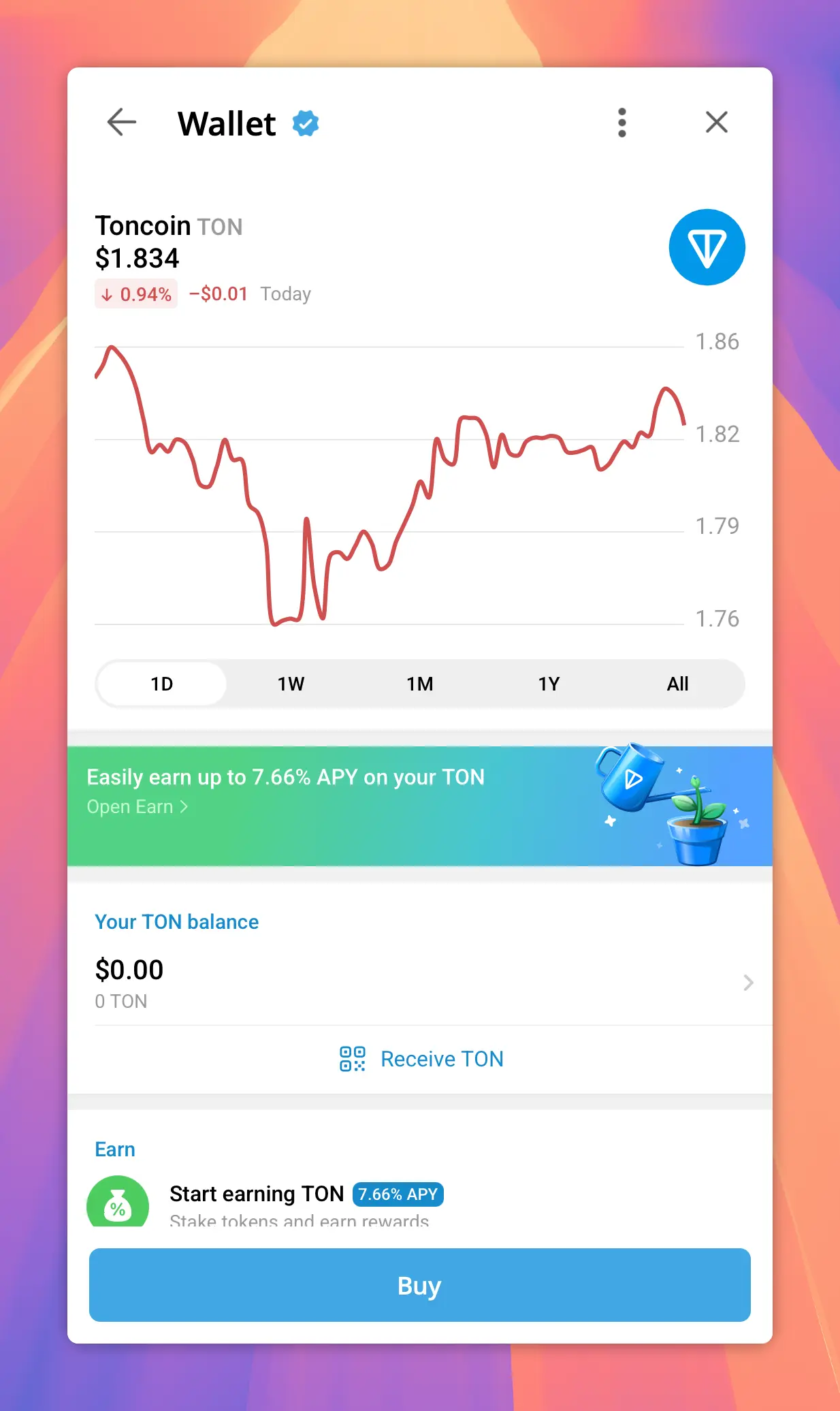Viewport: 840px width, 1411px height.
Task: Click the 7.66% APY badge
Action: tap(398, 1194)
